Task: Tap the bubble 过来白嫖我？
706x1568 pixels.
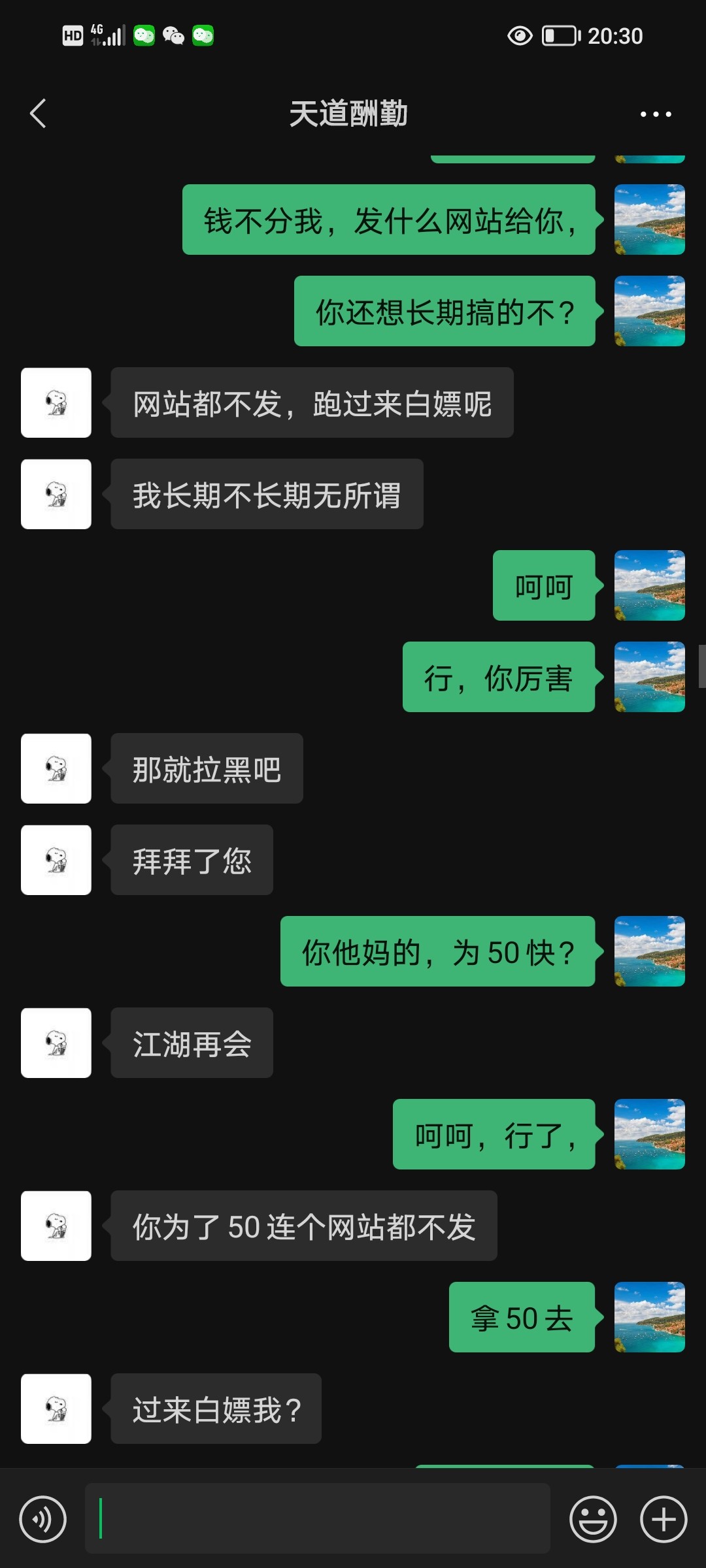Action: click(x=216, y=1409)
